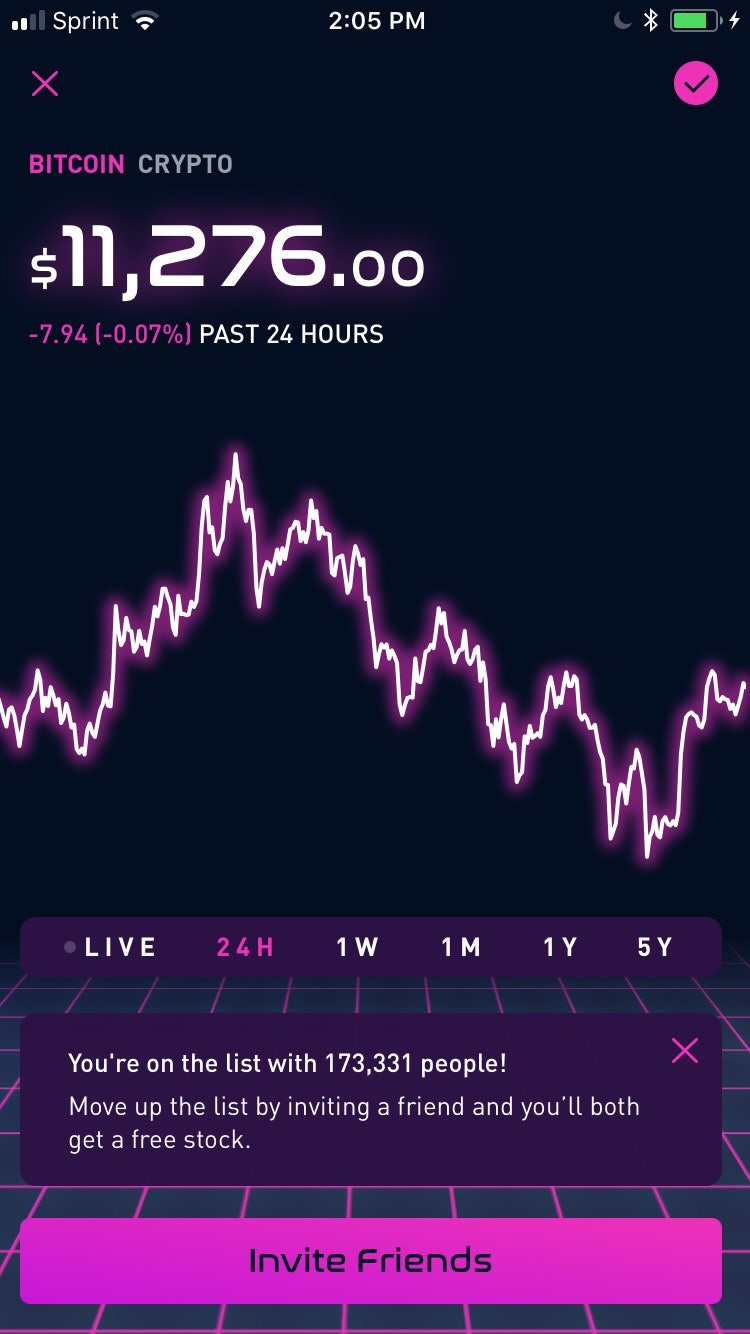
Task: Select the 24H chart range
Action: (x=245, y=947)
